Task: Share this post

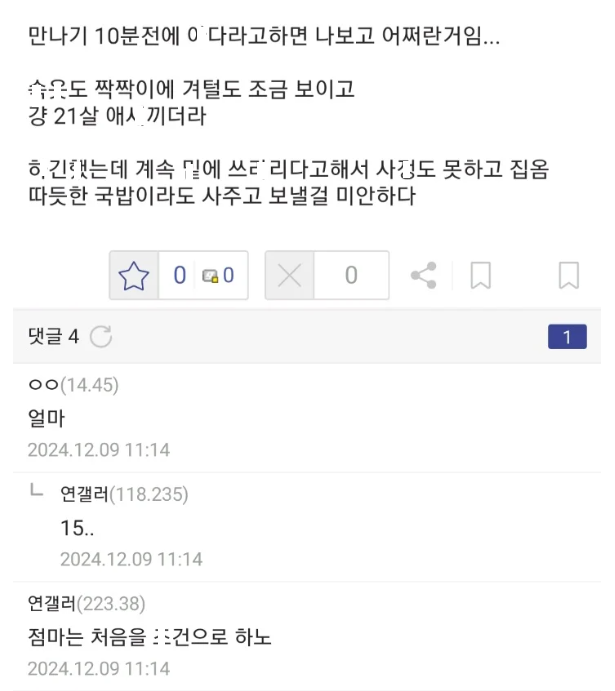Action: tap(423, 276)
